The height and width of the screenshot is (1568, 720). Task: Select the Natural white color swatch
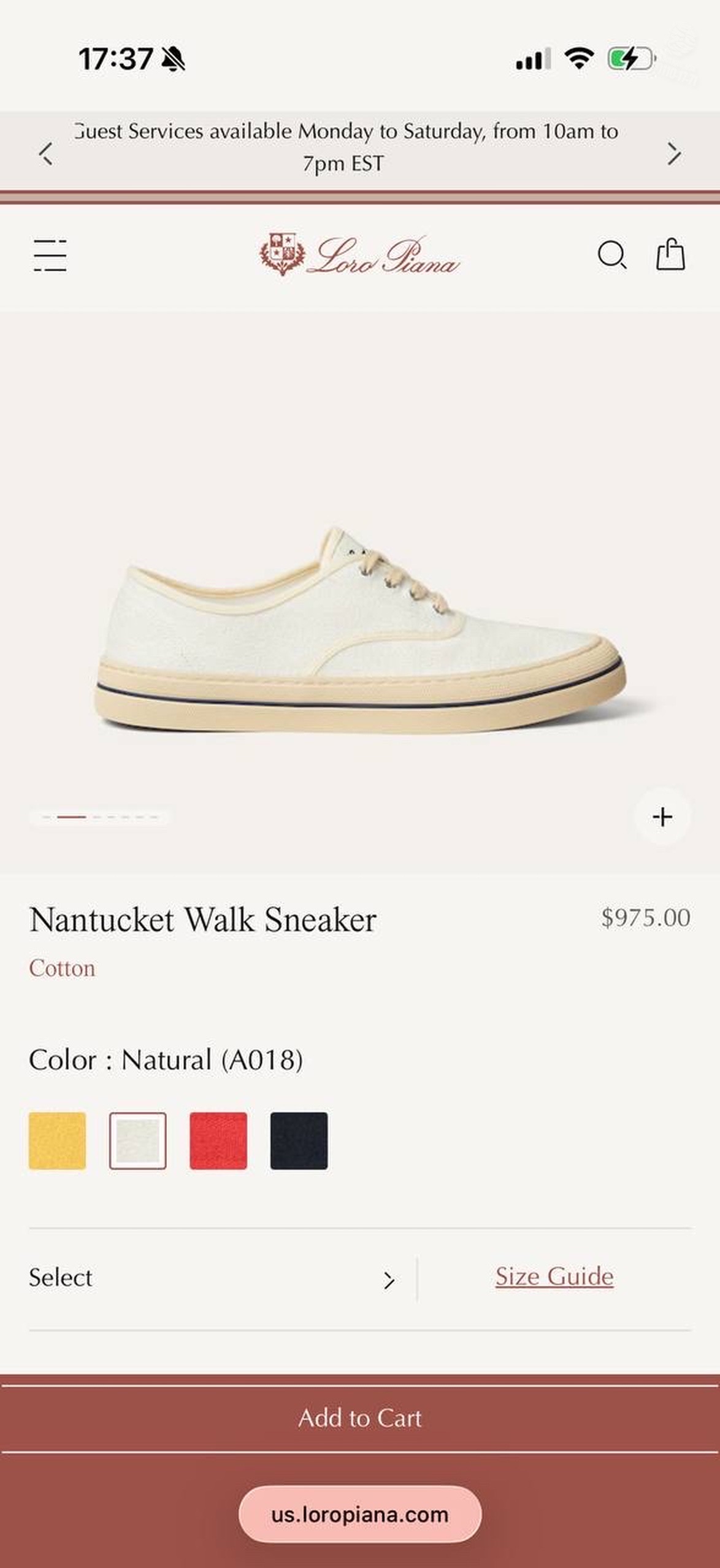click(x=137, y=1140)
